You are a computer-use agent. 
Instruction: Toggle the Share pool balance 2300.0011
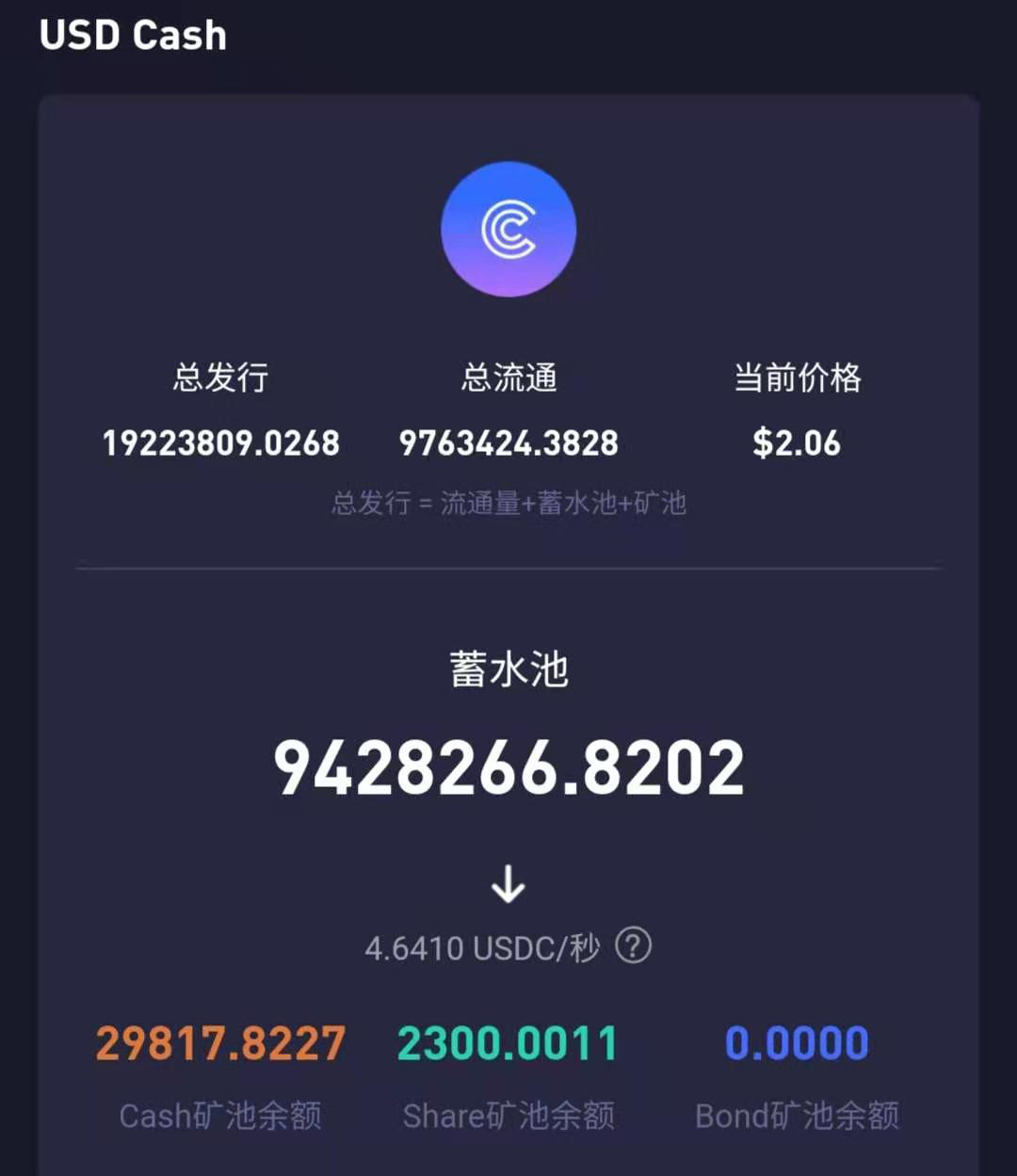pos(508,1041)
